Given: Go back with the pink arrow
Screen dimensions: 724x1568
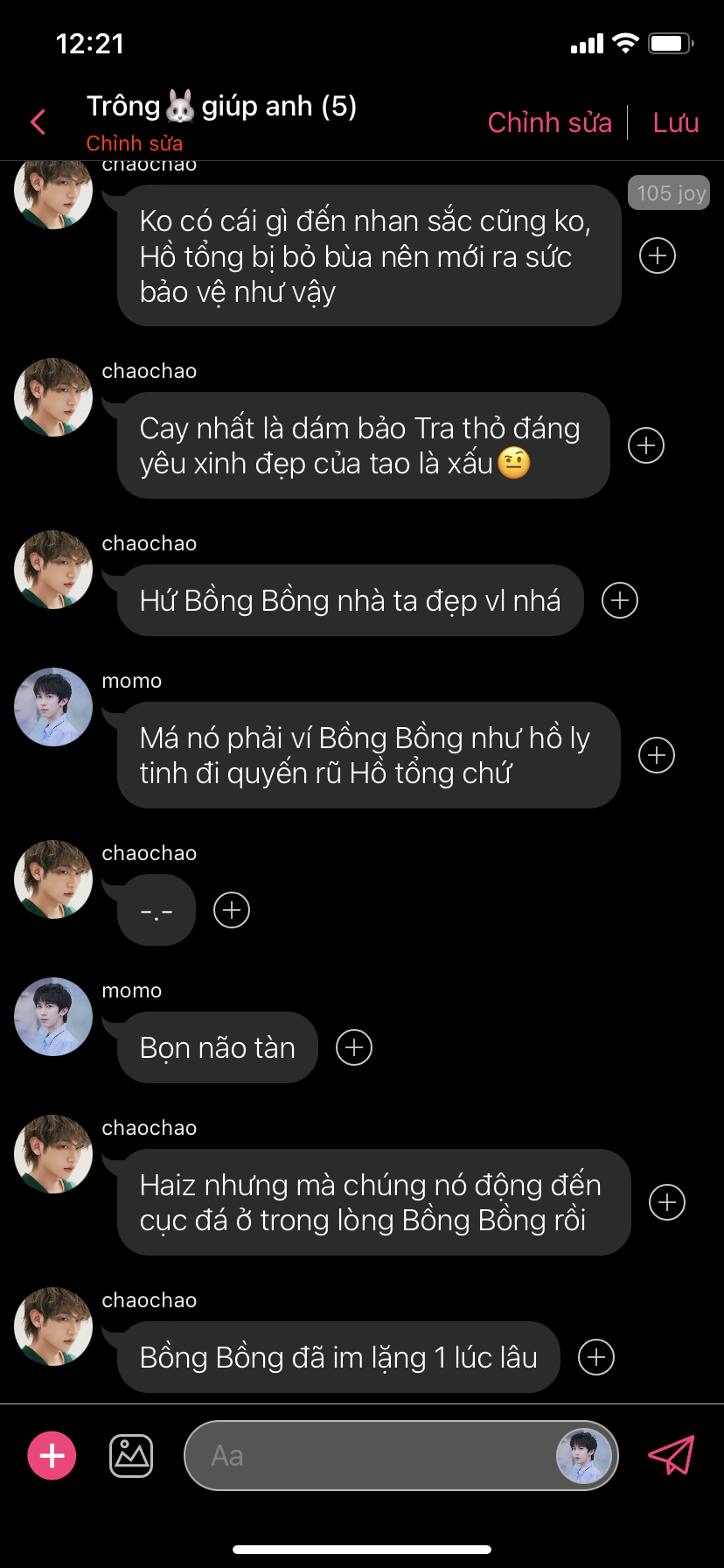Looking at the screenshot, I should (x=38, y=122).
